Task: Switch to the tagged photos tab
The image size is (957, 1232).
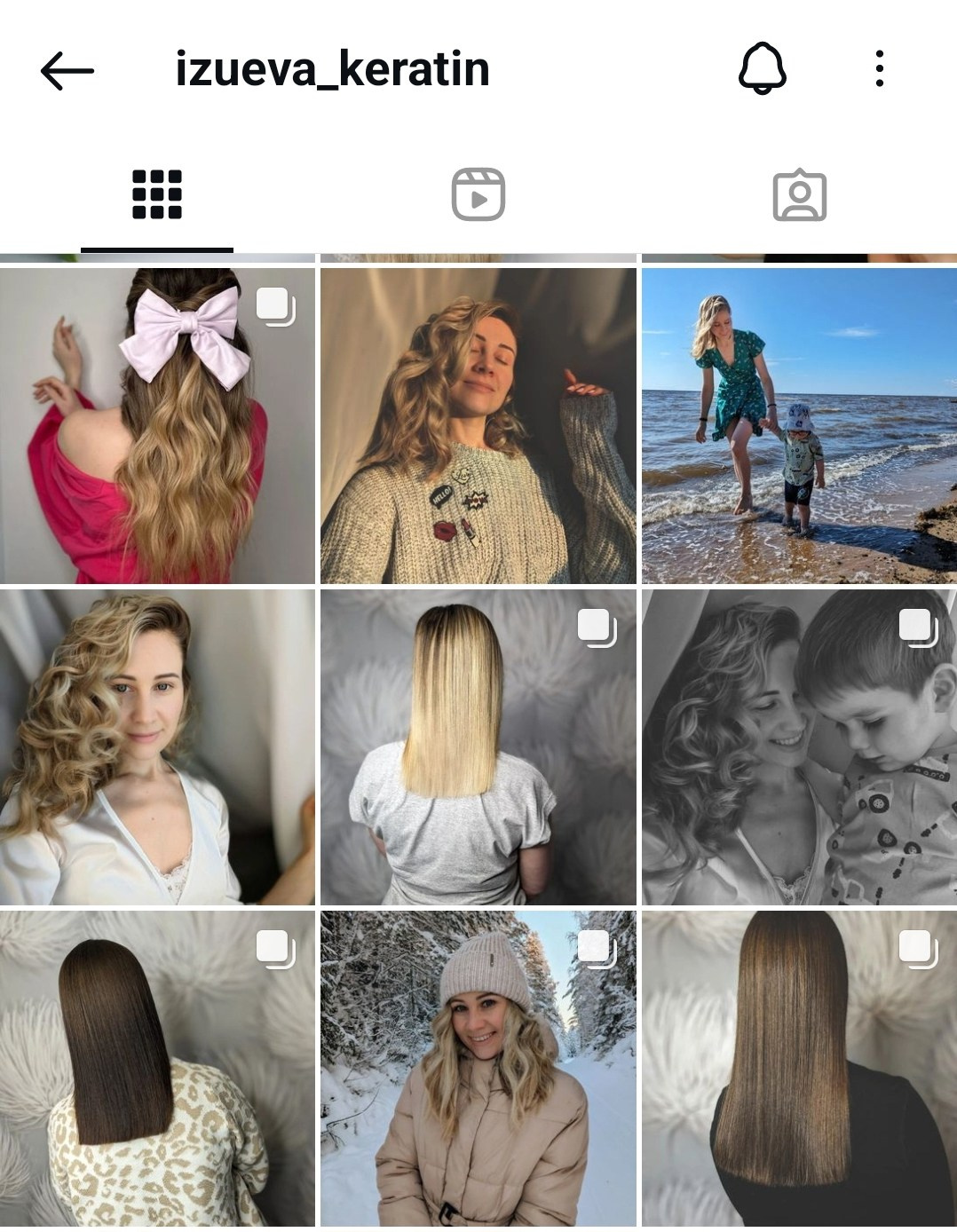Action: pyautogui.click(x=799, y=194)
